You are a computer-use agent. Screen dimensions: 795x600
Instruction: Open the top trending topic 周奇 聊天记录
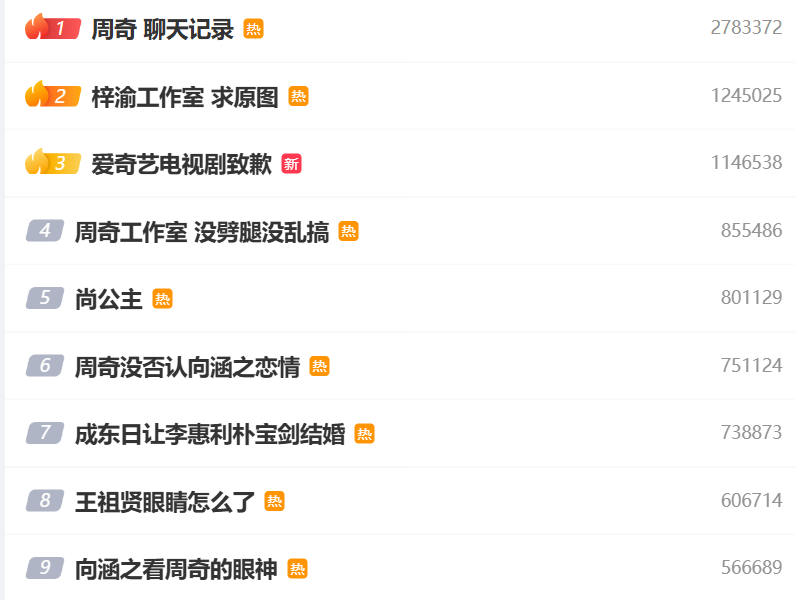pos(162,29)
